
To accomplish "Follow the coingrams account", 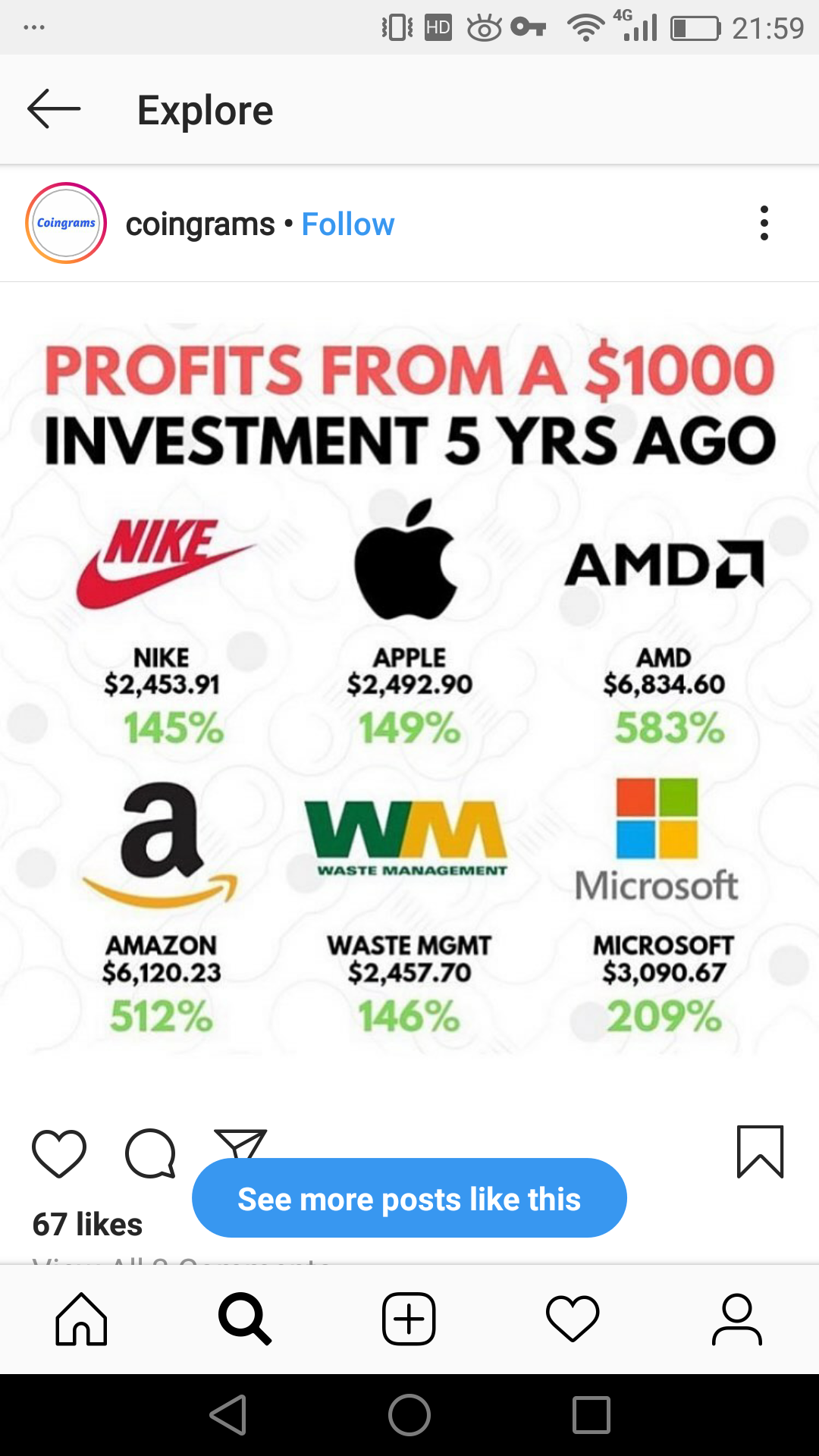I will (x=348, y=224).
